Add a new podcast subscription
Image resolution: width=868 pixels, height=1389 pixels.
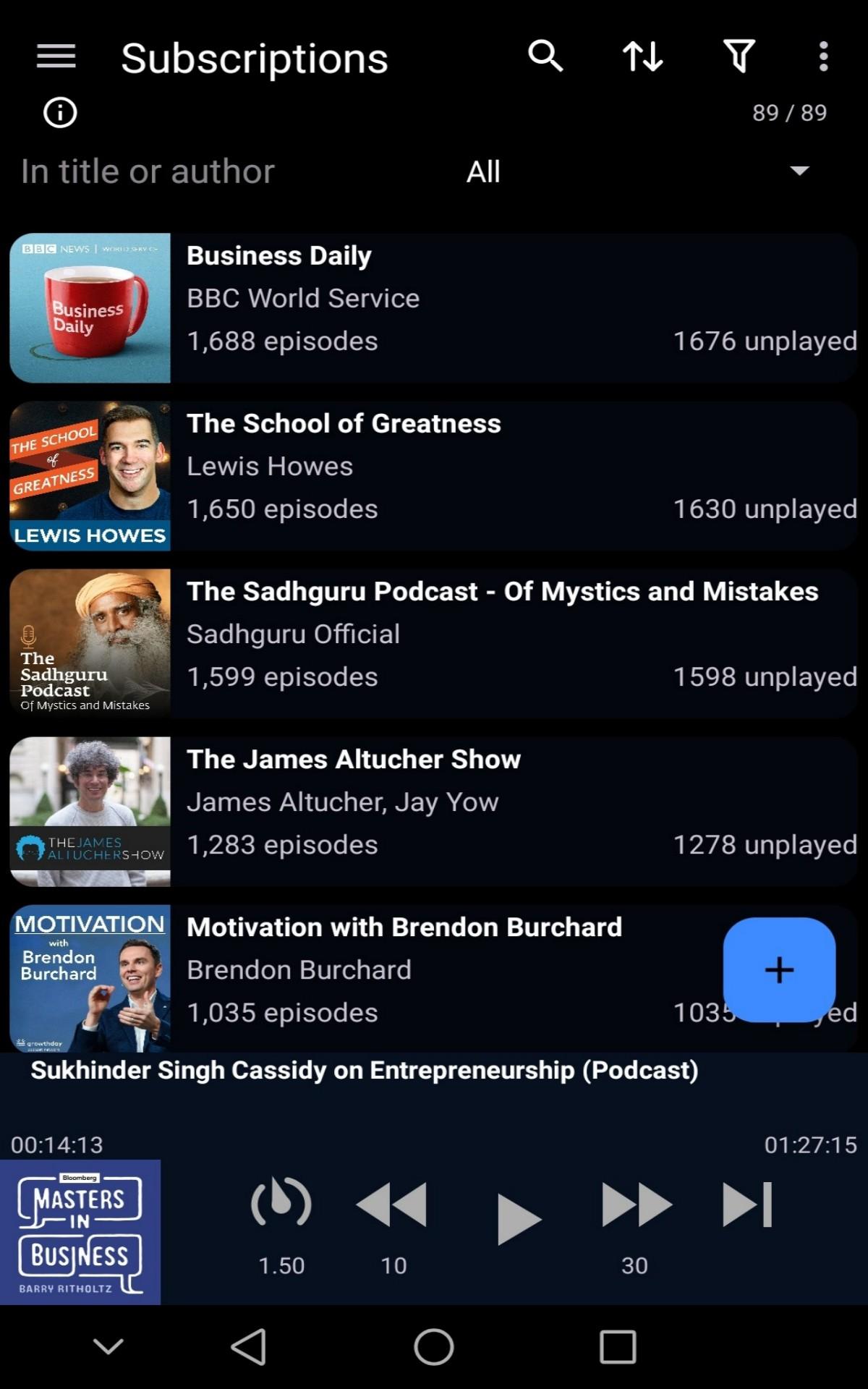click(779, 969)
